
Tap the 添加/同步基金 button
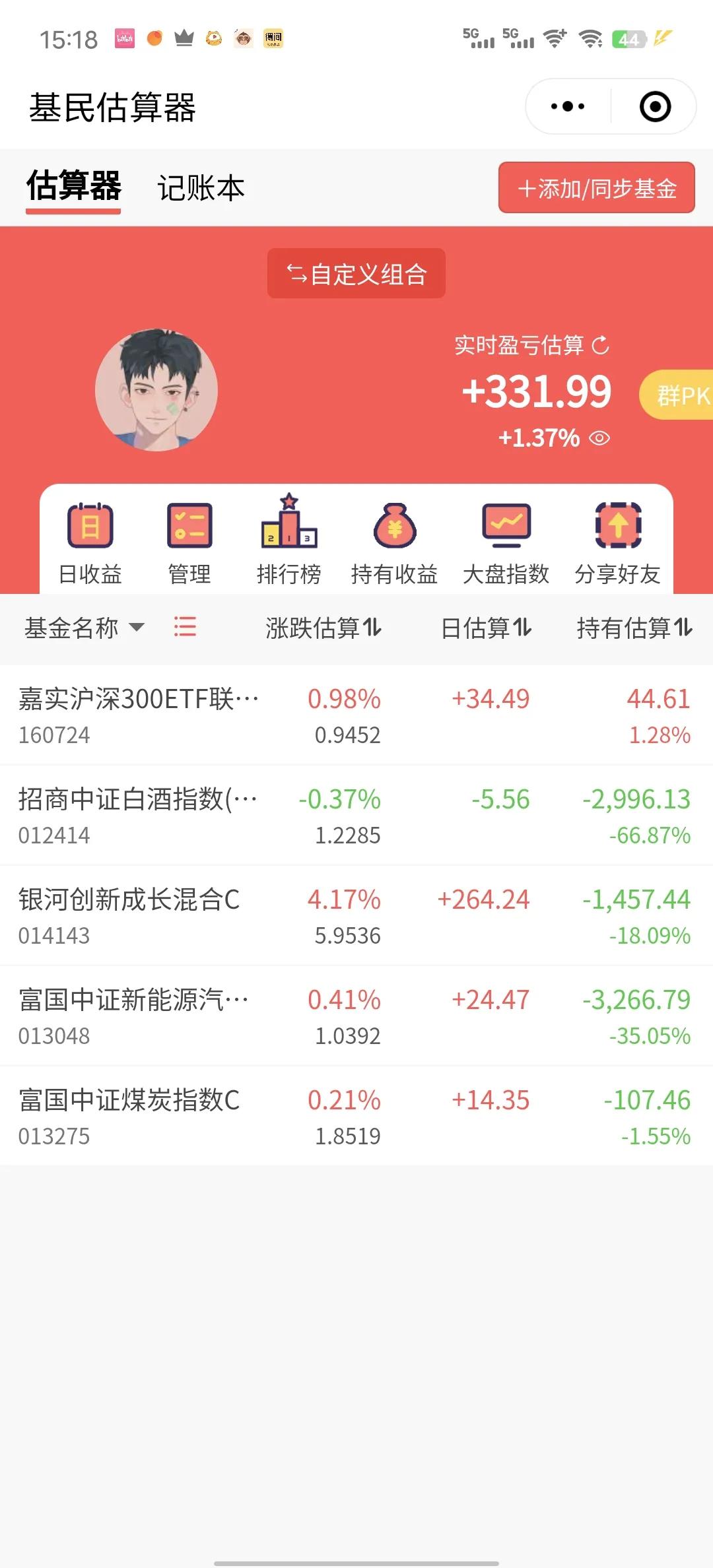(596, 188)
